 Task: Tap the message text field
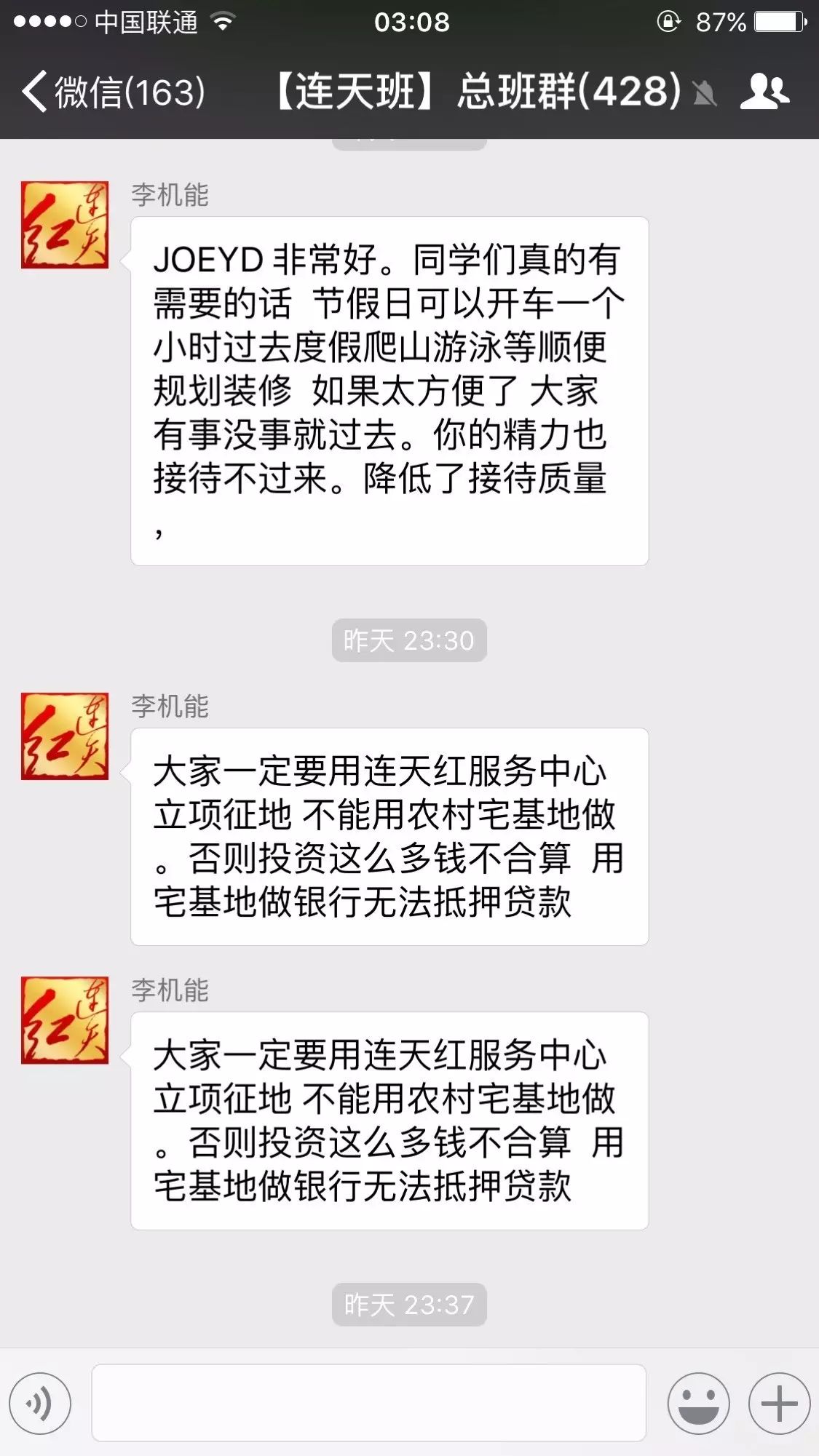tap(369, 1403)
